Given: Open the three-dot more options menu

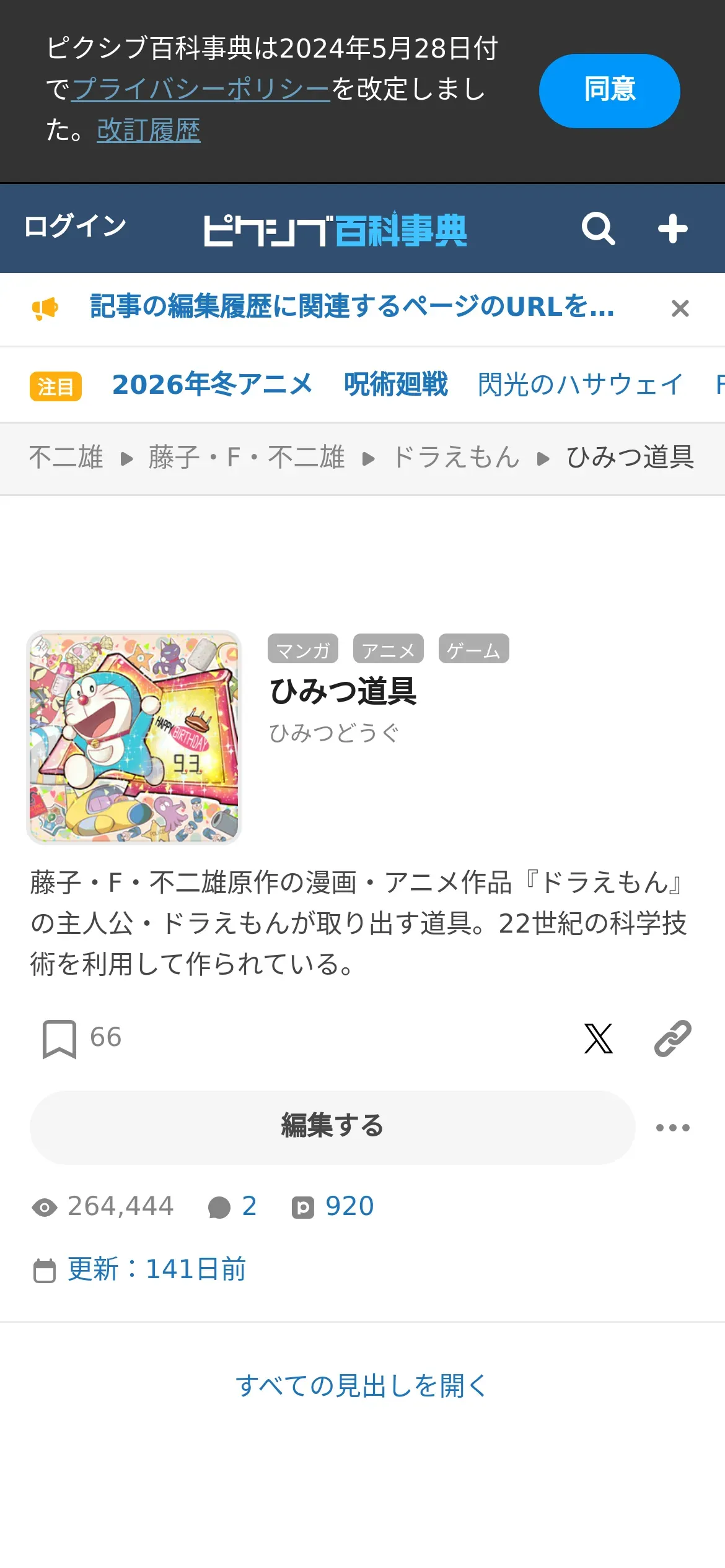Looking at the screenshot, I should point(672,1128).
